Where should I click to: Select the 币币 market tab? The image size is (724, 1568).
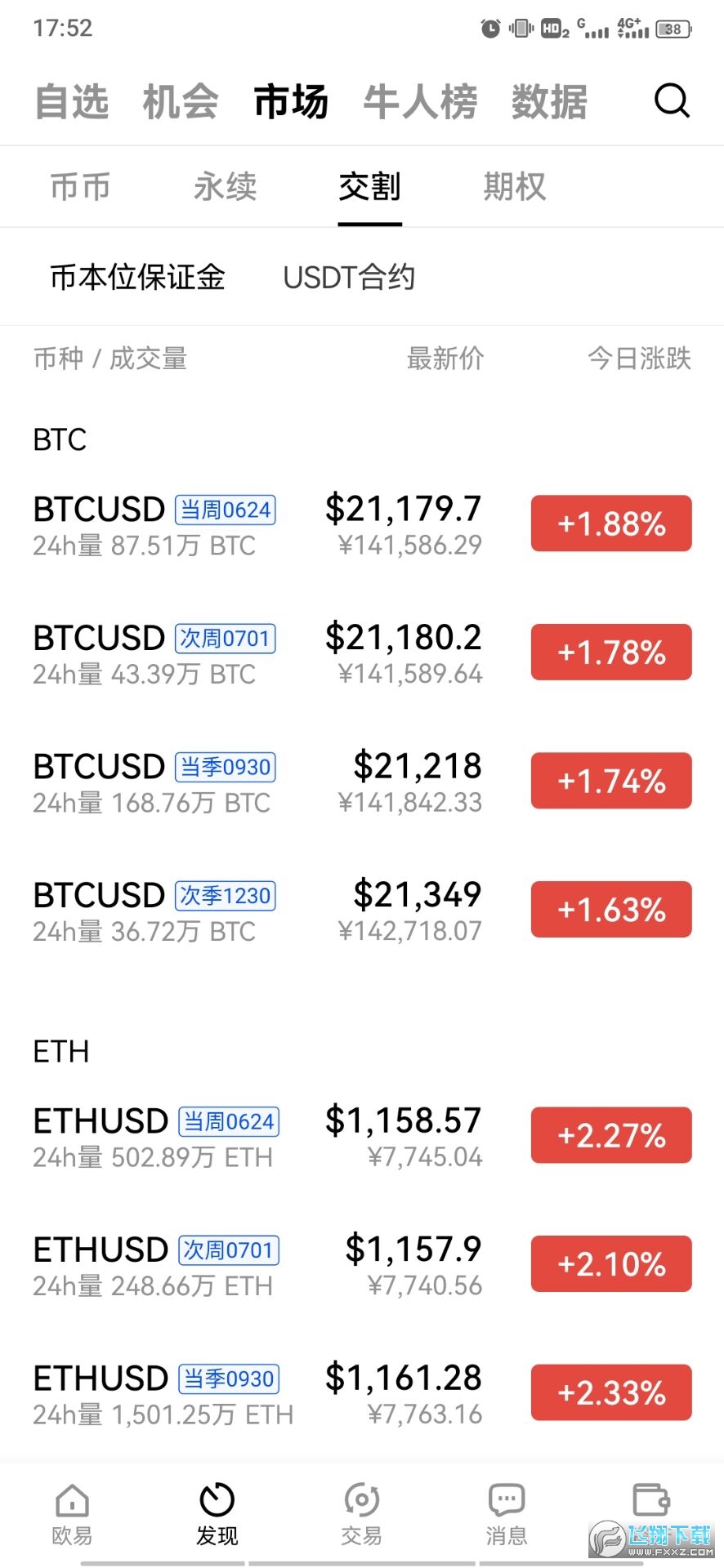pos(80,187)
